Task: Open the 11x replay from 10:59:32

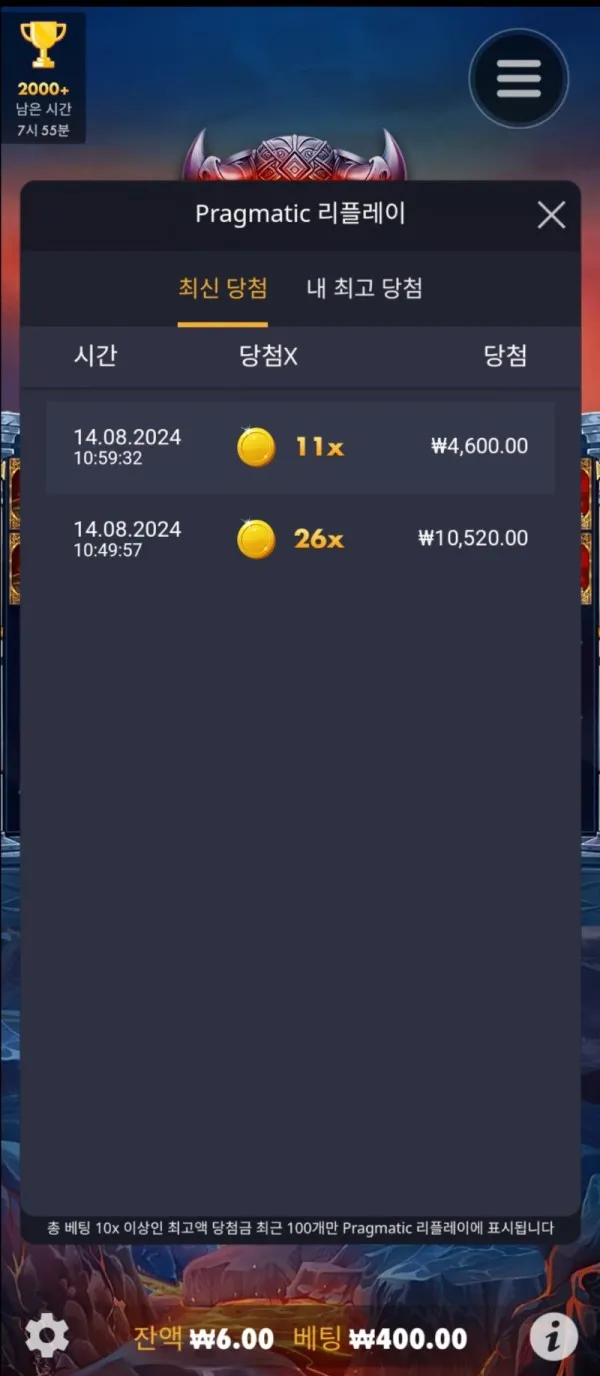Action: (300, 447)
